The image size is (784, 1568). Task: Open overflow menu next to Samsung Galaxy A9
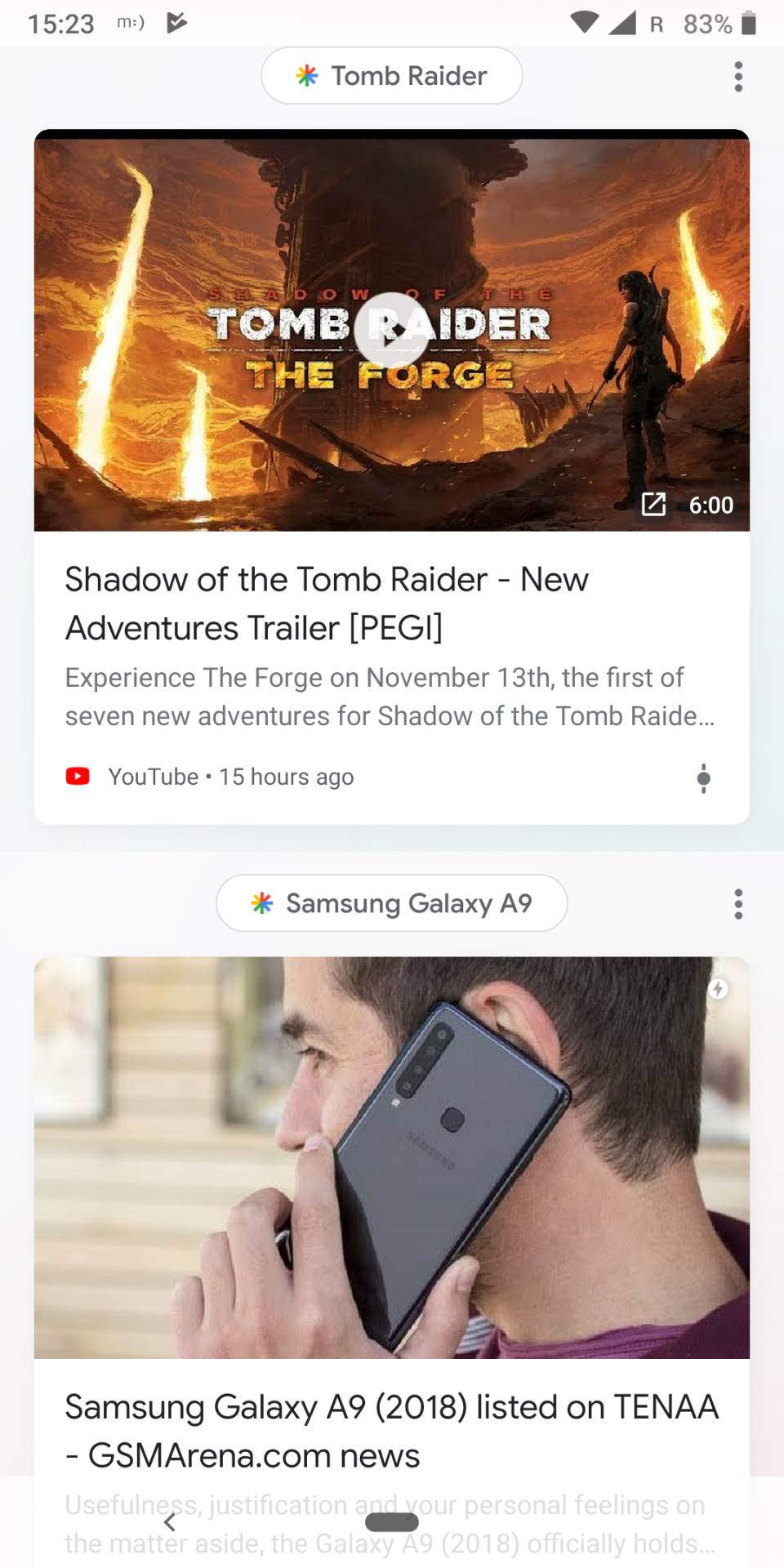click(738, 904)
